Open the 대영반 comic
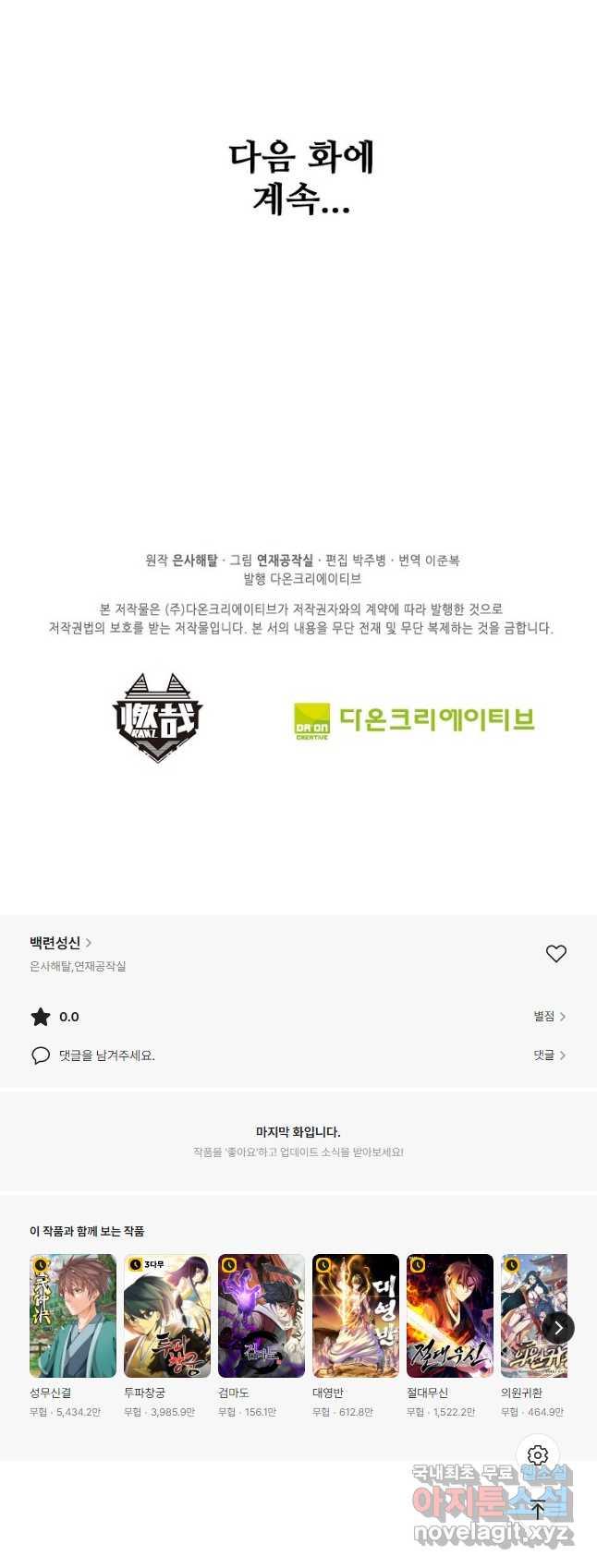Viewport: 597px width, 1568px height. coord(356,1316)
